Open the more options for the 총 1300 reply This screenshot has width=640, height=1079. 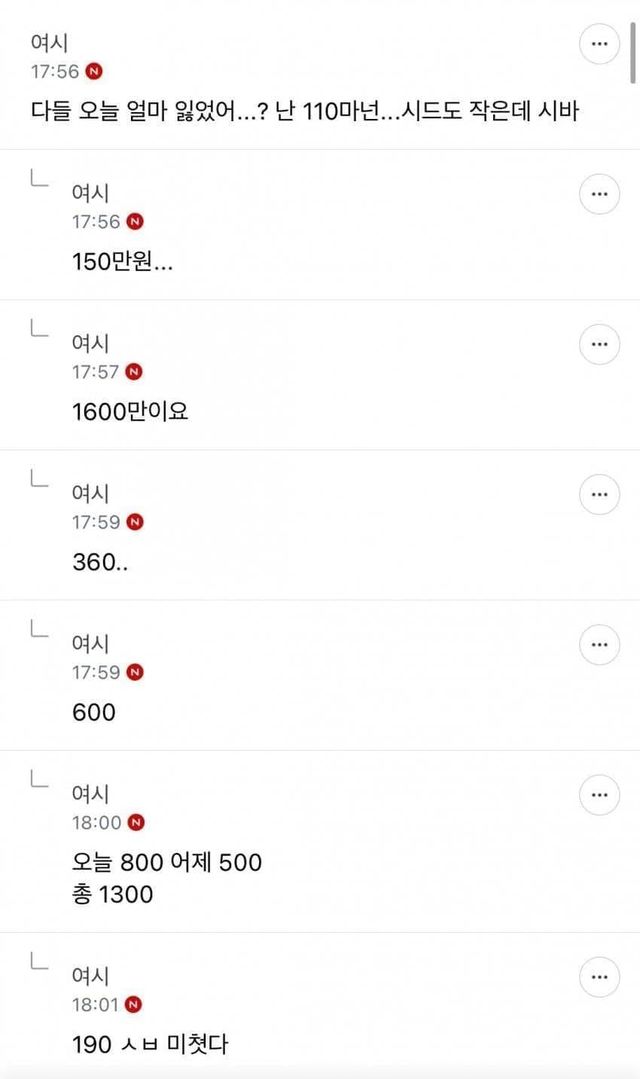[x=599, y=795]
